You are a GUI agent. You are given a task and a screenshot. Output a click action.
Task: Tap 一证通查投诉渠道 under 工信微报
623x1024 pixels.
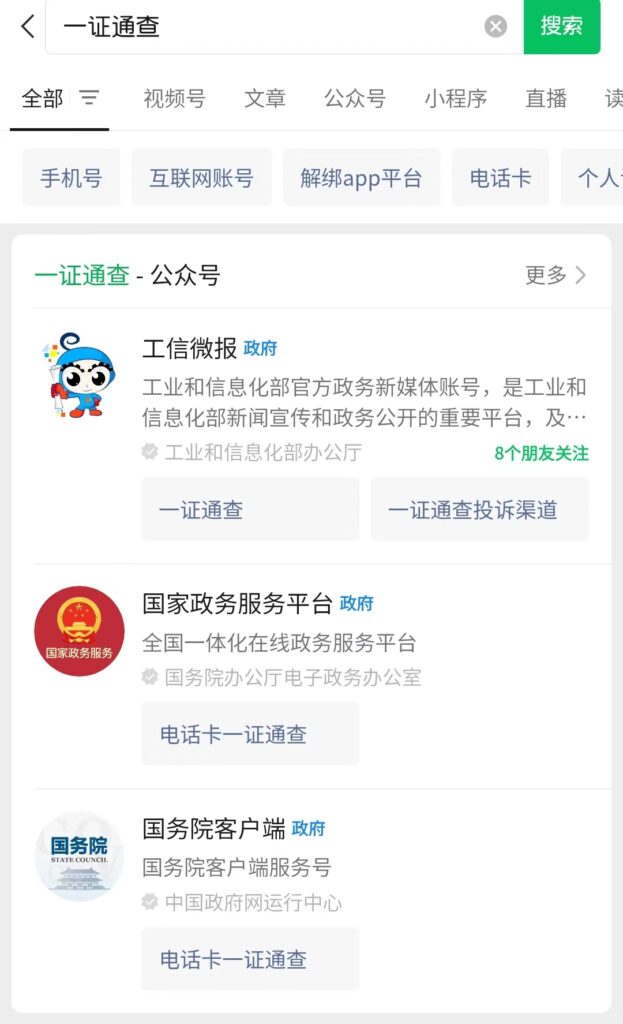click(479, 509)
